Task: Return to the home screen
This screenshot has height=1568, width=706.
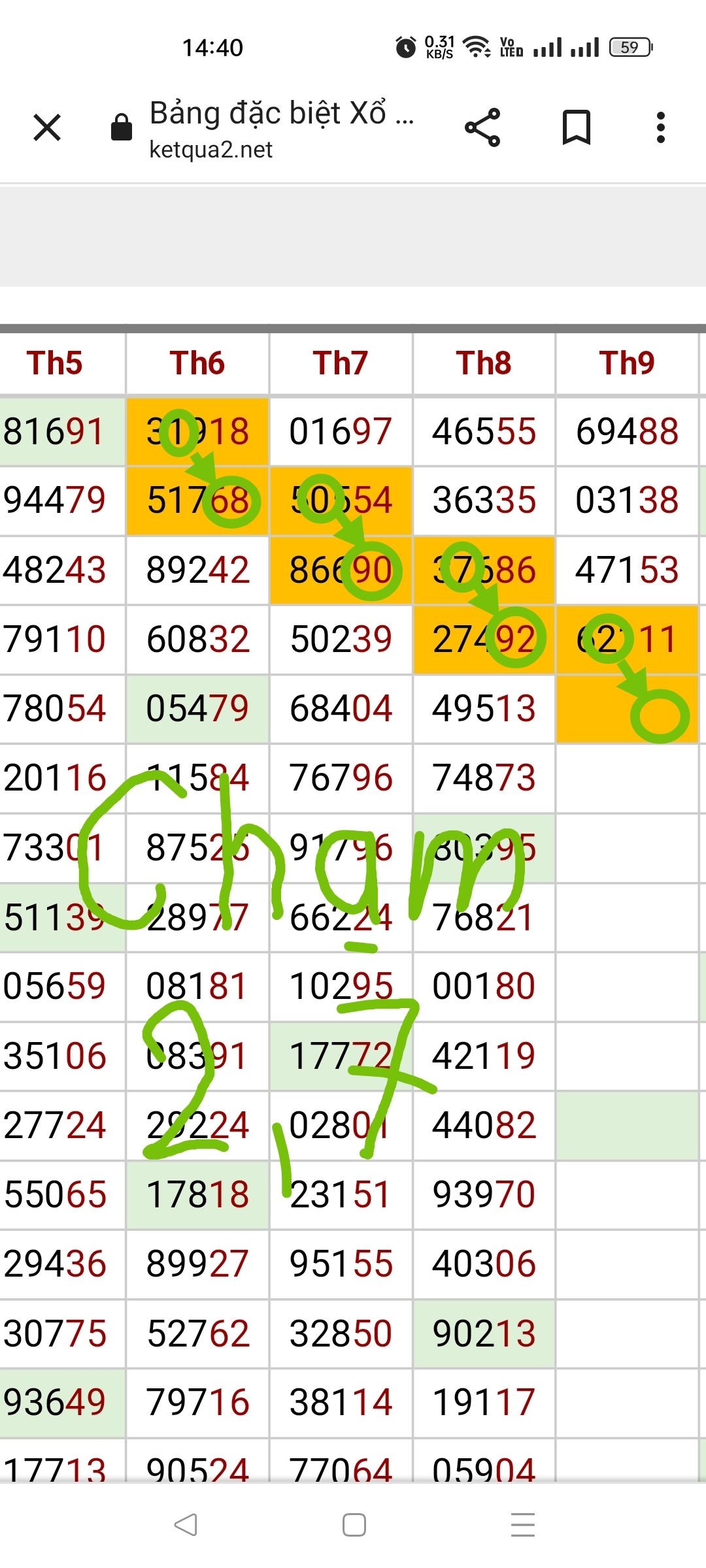Action: (x=354, y=1525)
